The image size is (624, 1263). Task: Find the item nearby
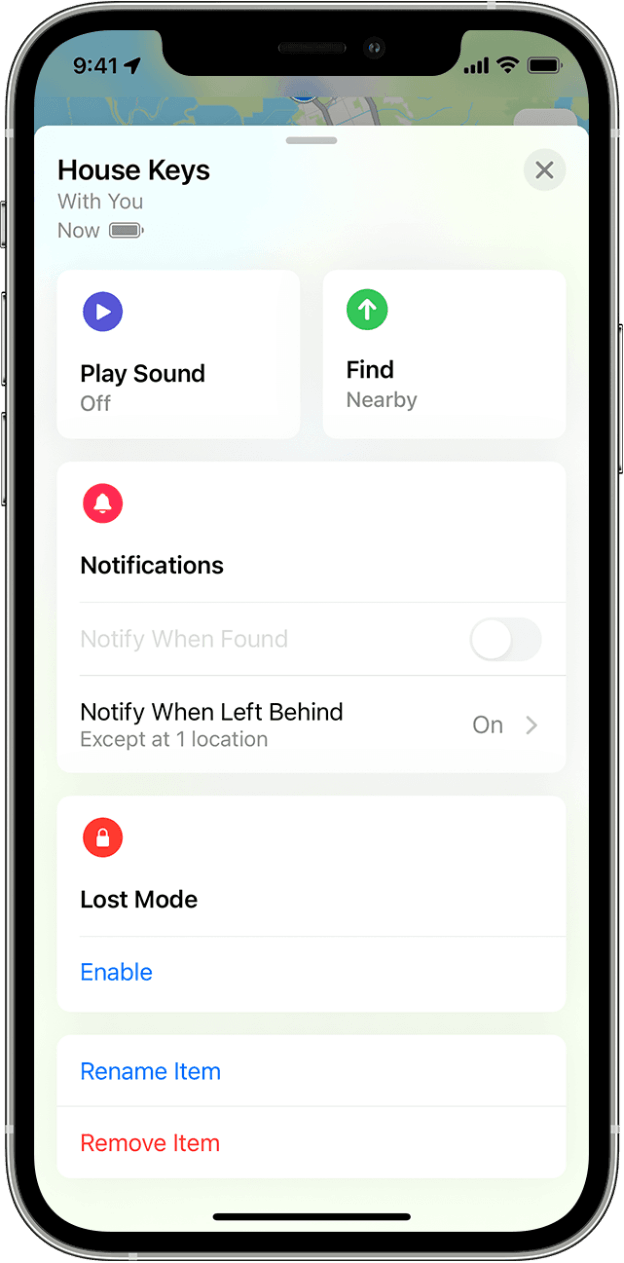(x=444, y=354)
